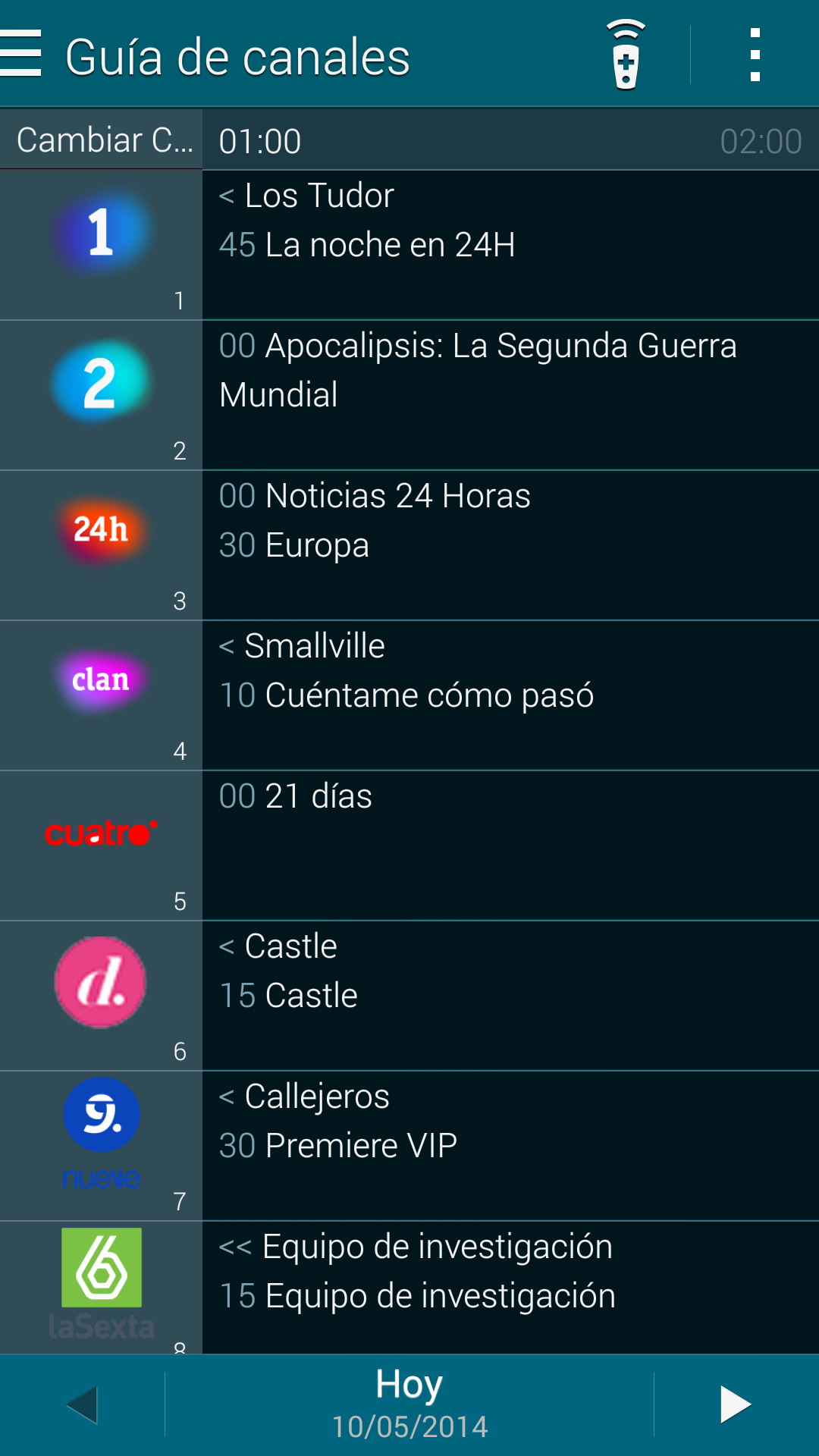Choose the 24h channel logo
Image resolution: width=819 pixels, height=1456 pixels.
tap(101, 529)
